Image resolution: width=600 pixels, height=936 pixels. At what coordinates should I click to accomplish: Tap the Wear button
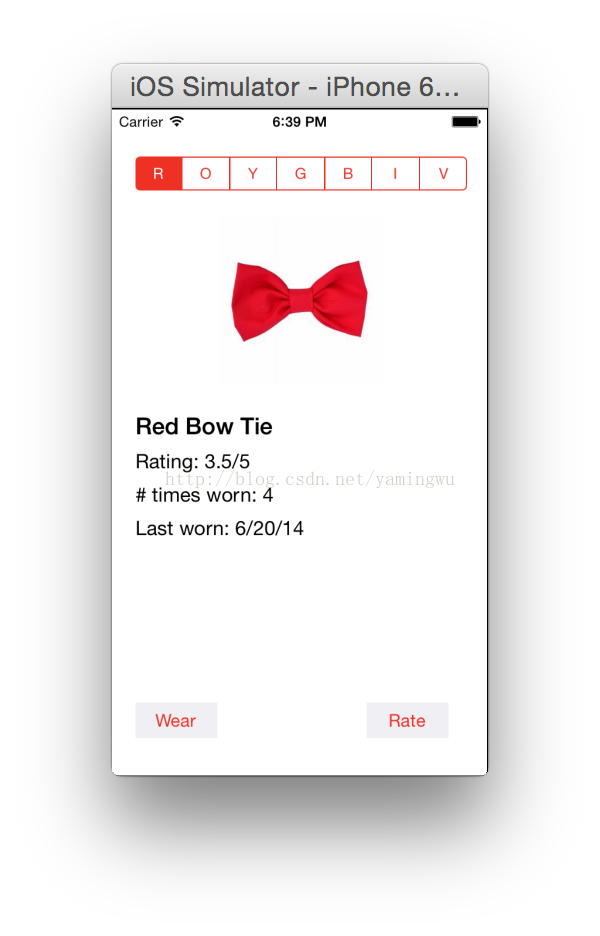(176, 720)
